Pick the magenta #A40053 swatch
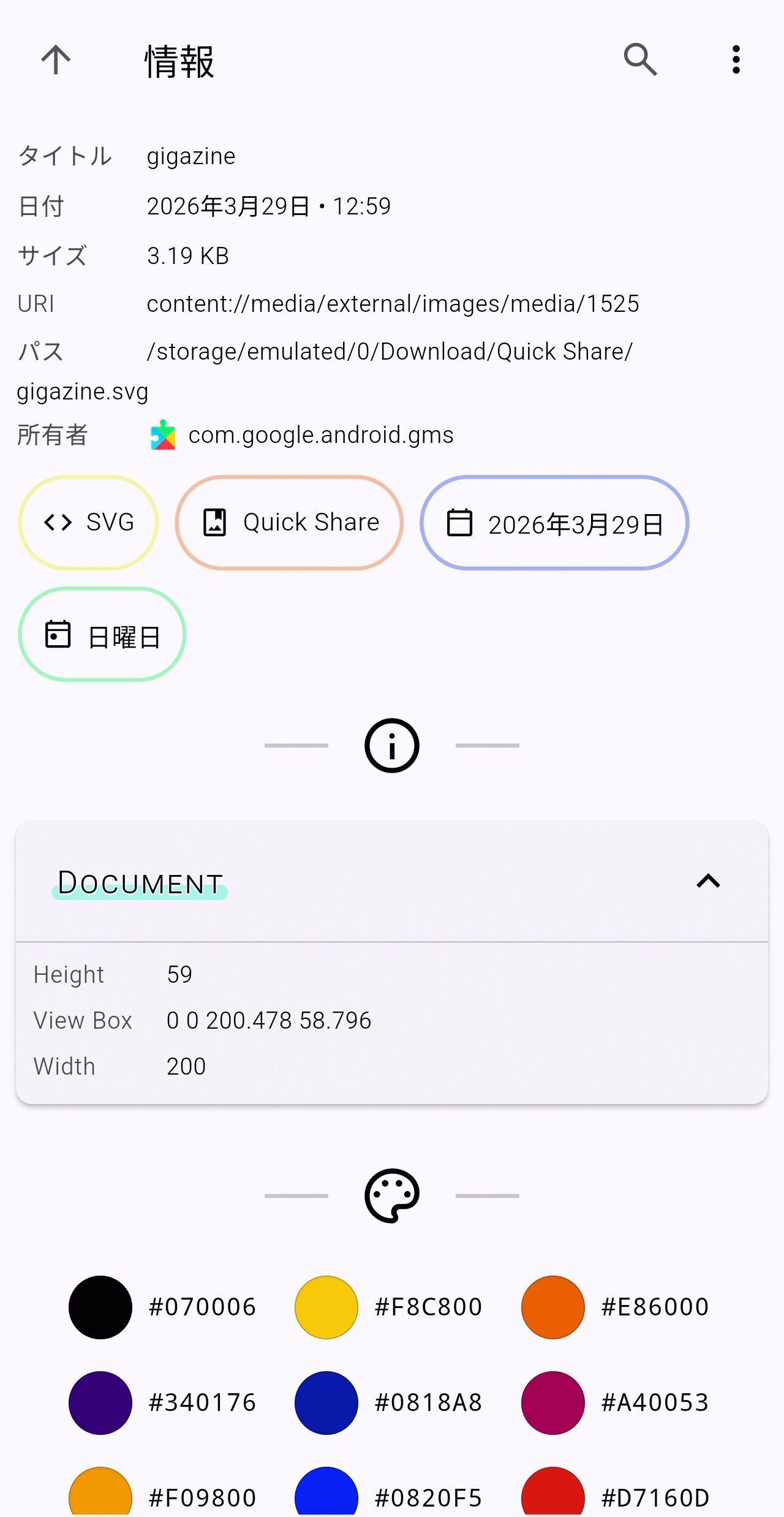Image resolution: width=784 pixels, height=1517 pixels. (x=553, y=1402)
